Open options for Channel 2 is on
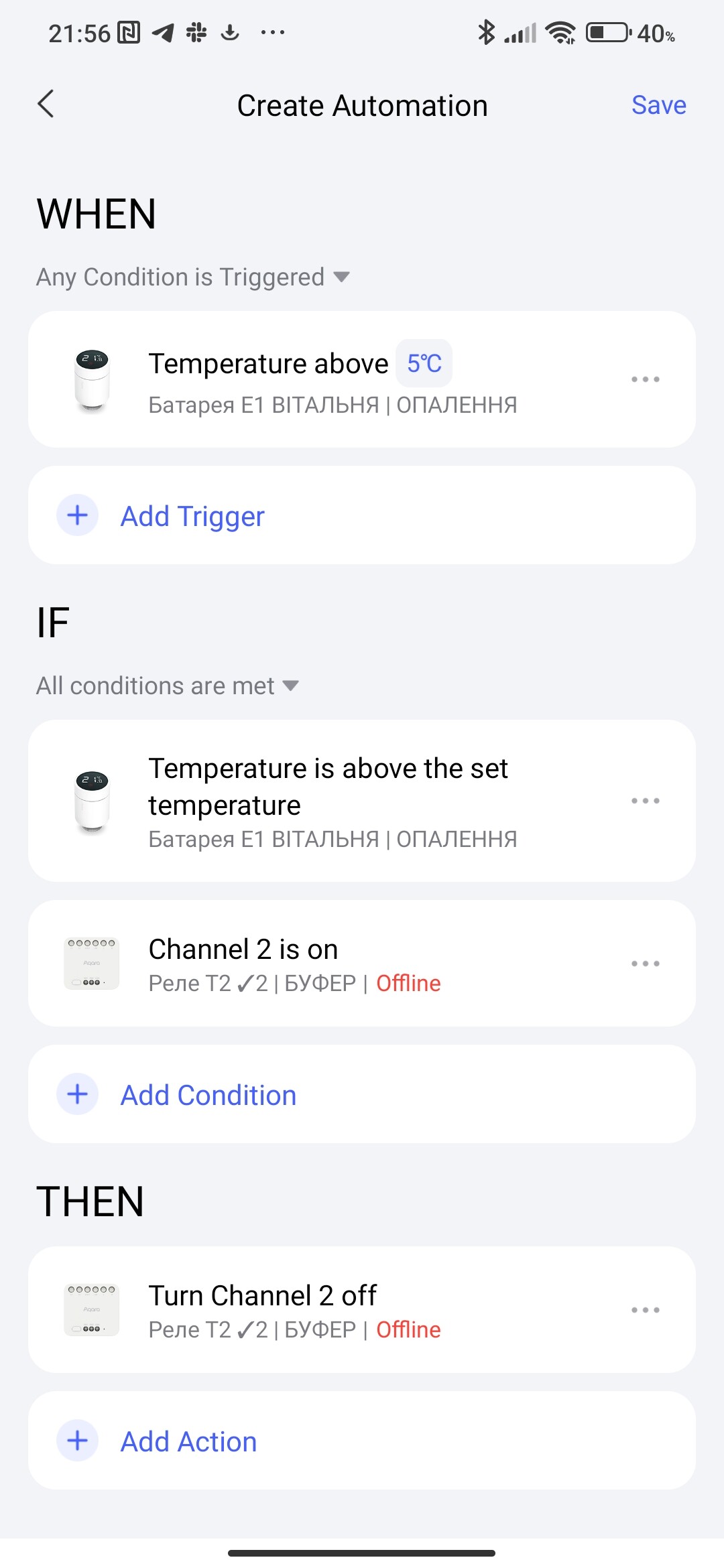This screenshot has width=724, height=1568. (x=645, y=964)
